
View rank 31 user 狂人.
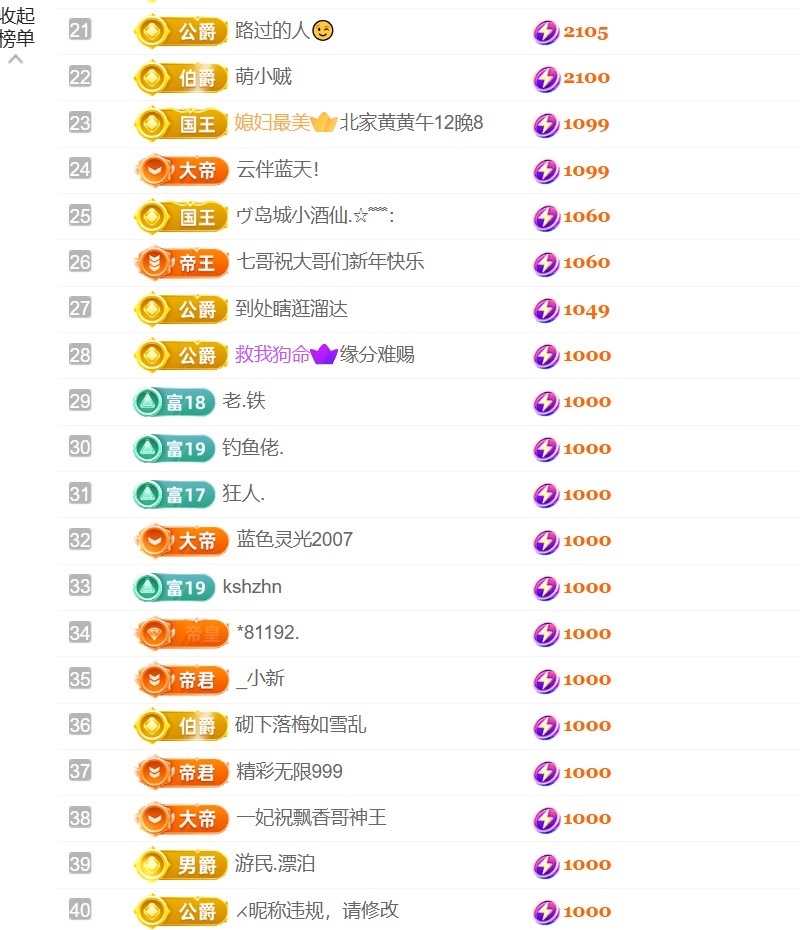243,494
